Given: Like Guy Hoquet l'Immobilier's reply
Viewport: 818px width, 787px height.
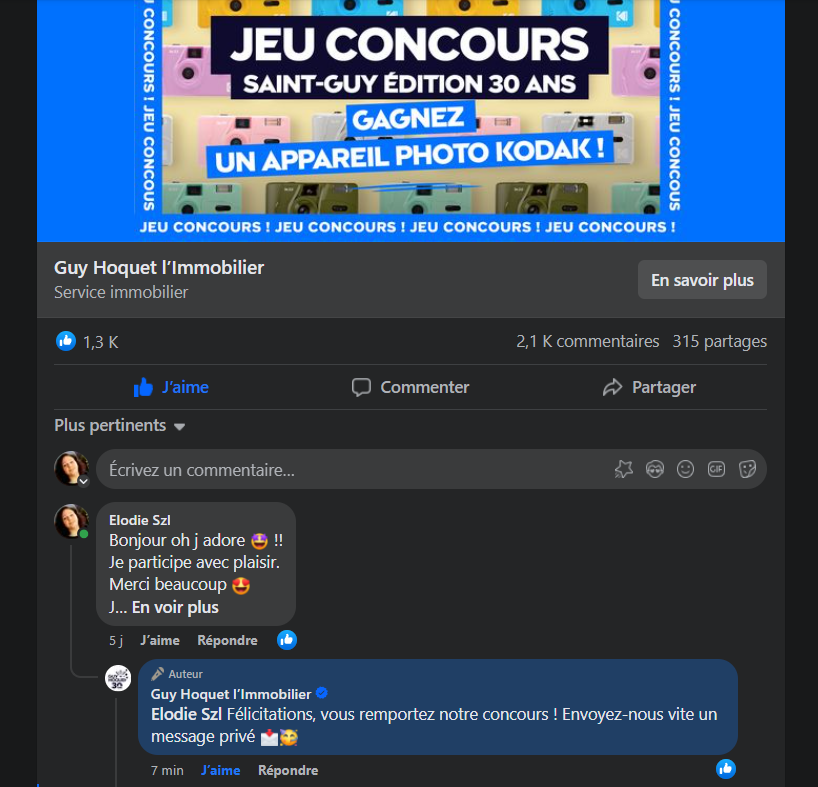Looking at the screenshot, I should (220, 770).
